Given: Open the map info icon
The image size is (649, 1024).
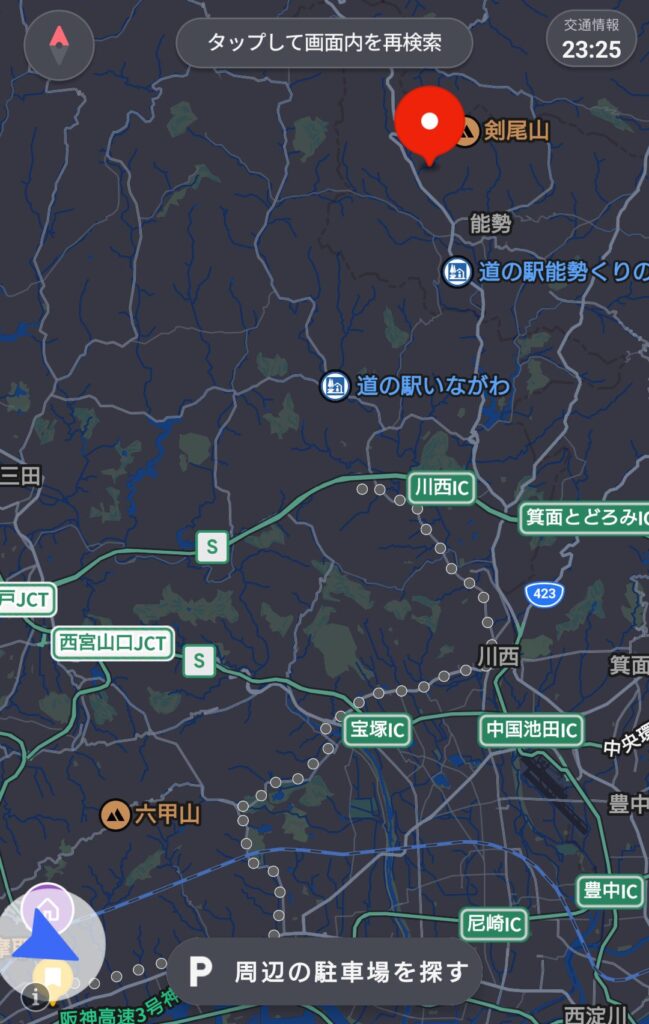Looking at the screenshot, I should (33, 995).
